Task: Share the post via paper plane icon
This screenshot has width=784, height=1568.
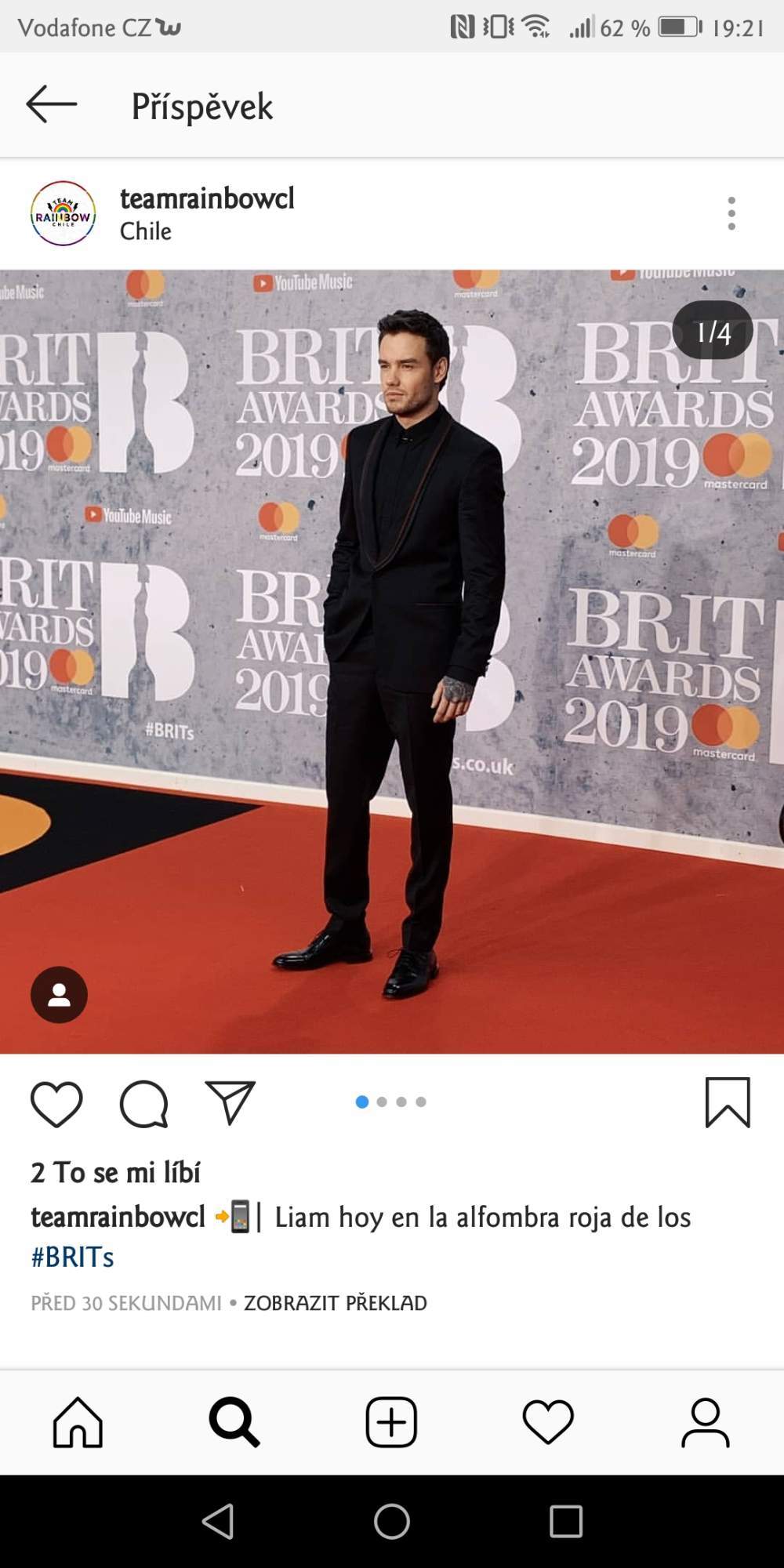Action: tap(230, 1102)
